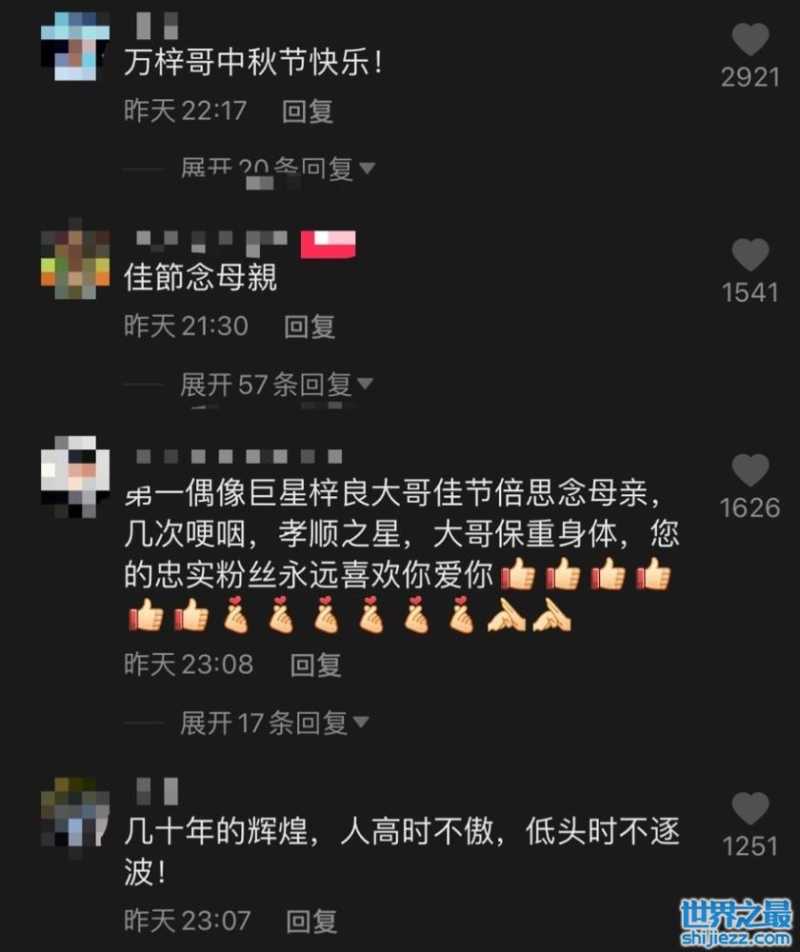Reply to the comment posted at 23:08
Image resolution: width=800 pixels, height=952 pixels.
(x=315, y=664)
